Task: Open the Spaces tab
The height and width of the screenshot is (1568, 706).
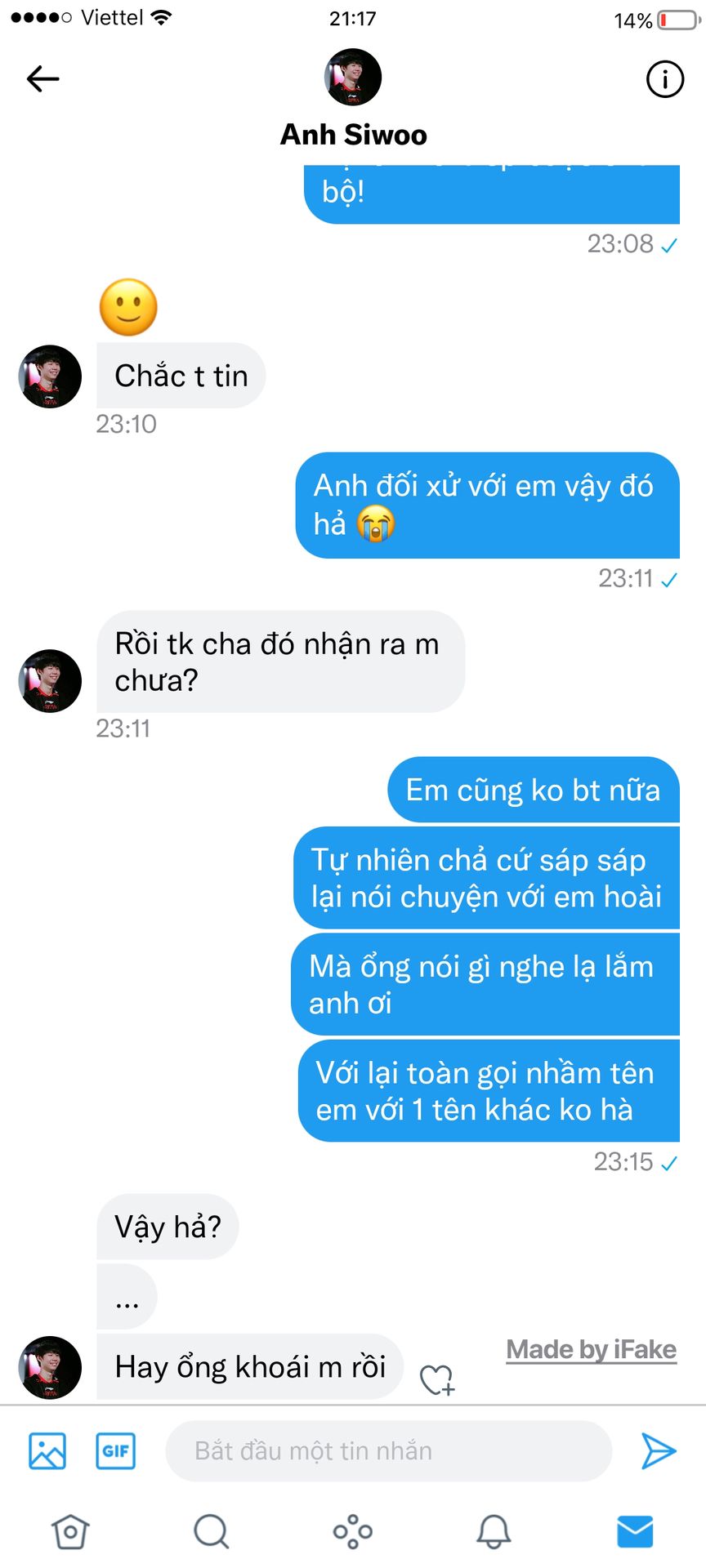Action: coord(353,1531)
